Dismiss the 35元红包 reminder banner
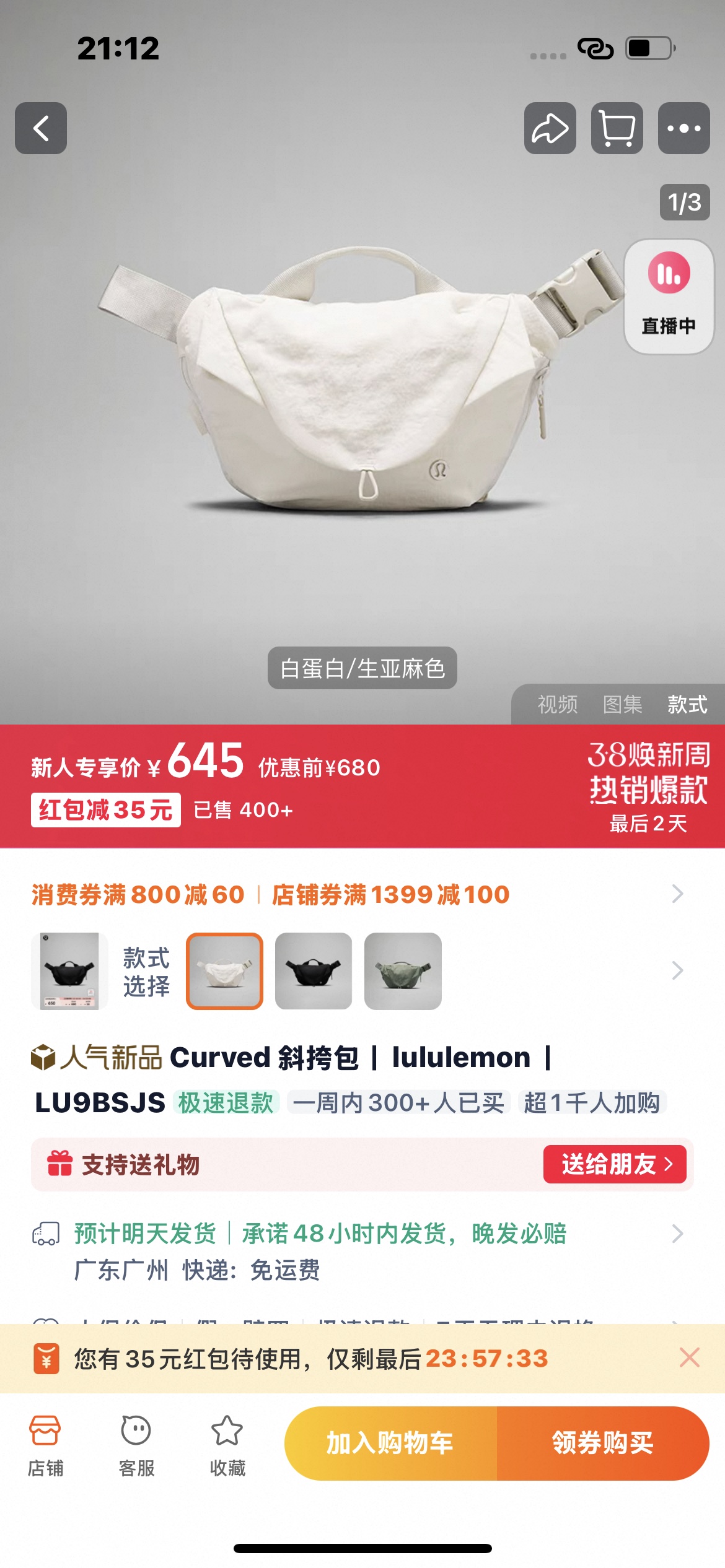Viewport: 725px width, 1568px height. [689, 1357]
